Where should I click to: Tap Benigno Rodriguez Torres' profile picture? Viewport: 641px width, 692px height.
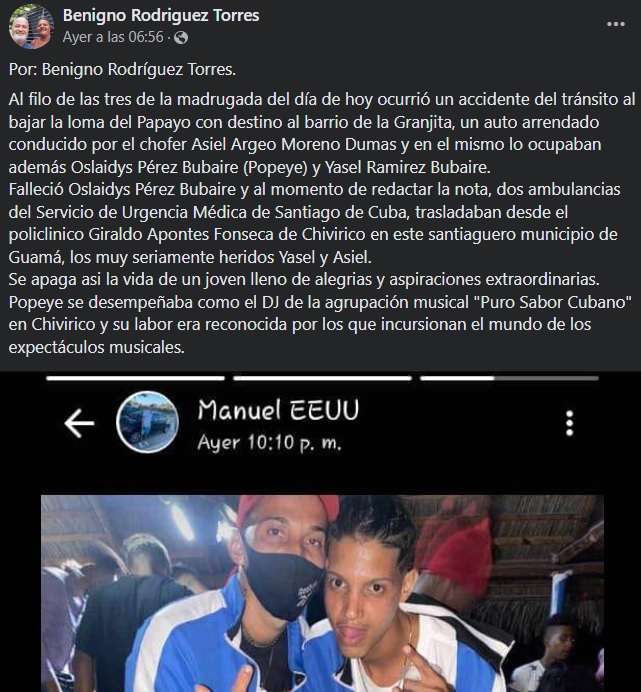[30, 26]
